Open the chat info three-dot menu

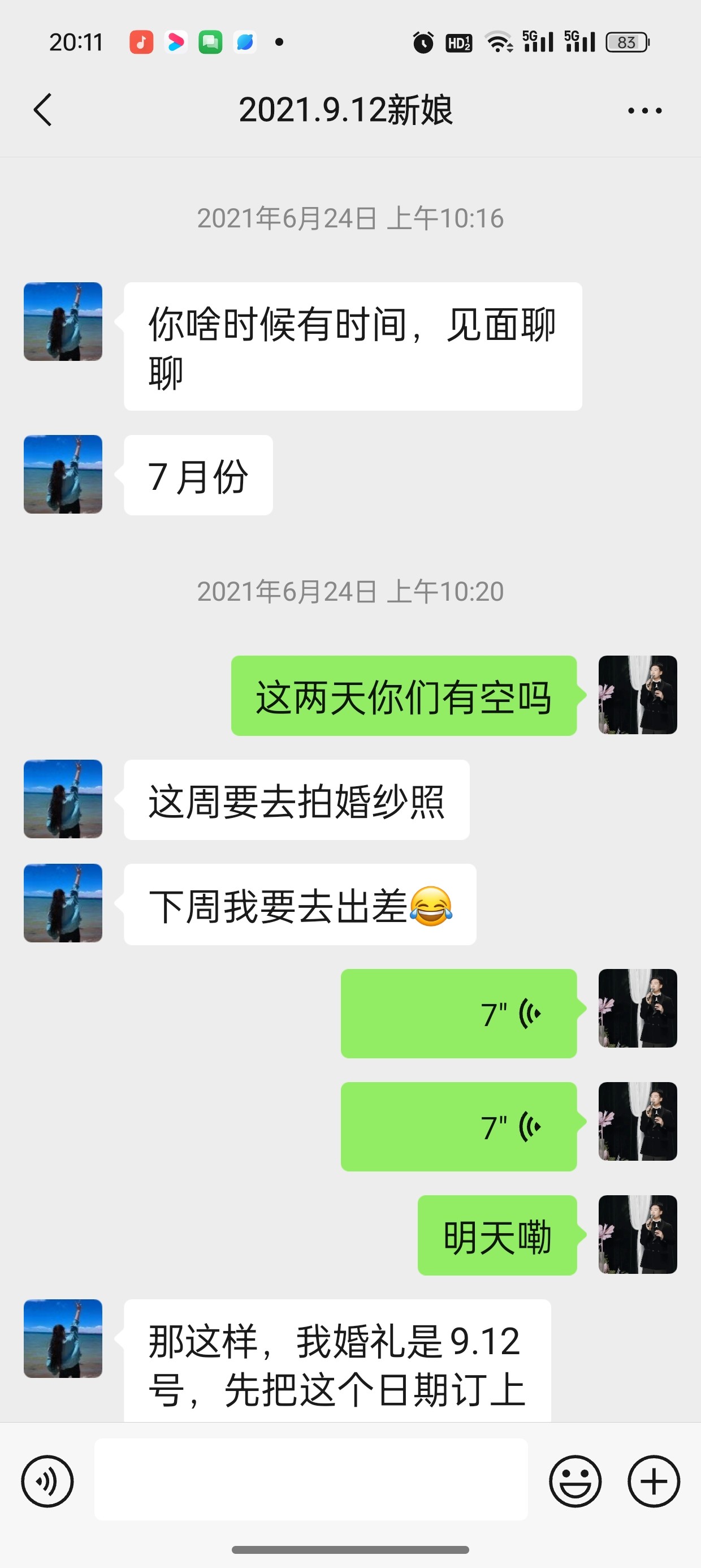644,110
